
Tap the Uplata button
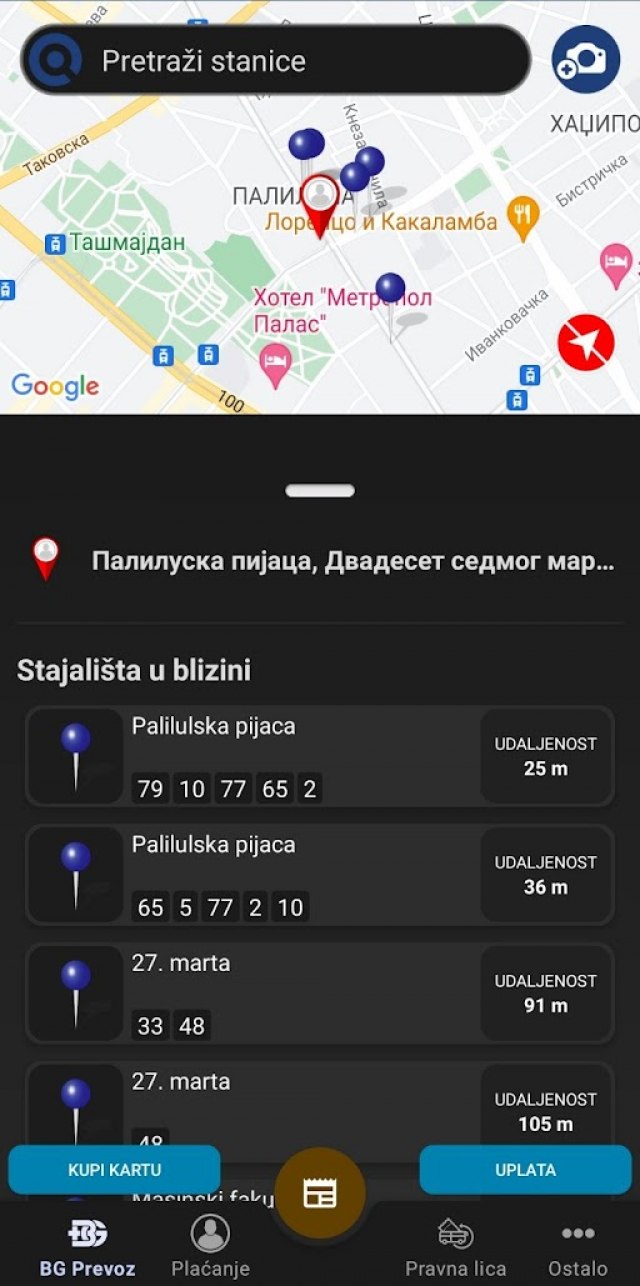pos(525,1169)
